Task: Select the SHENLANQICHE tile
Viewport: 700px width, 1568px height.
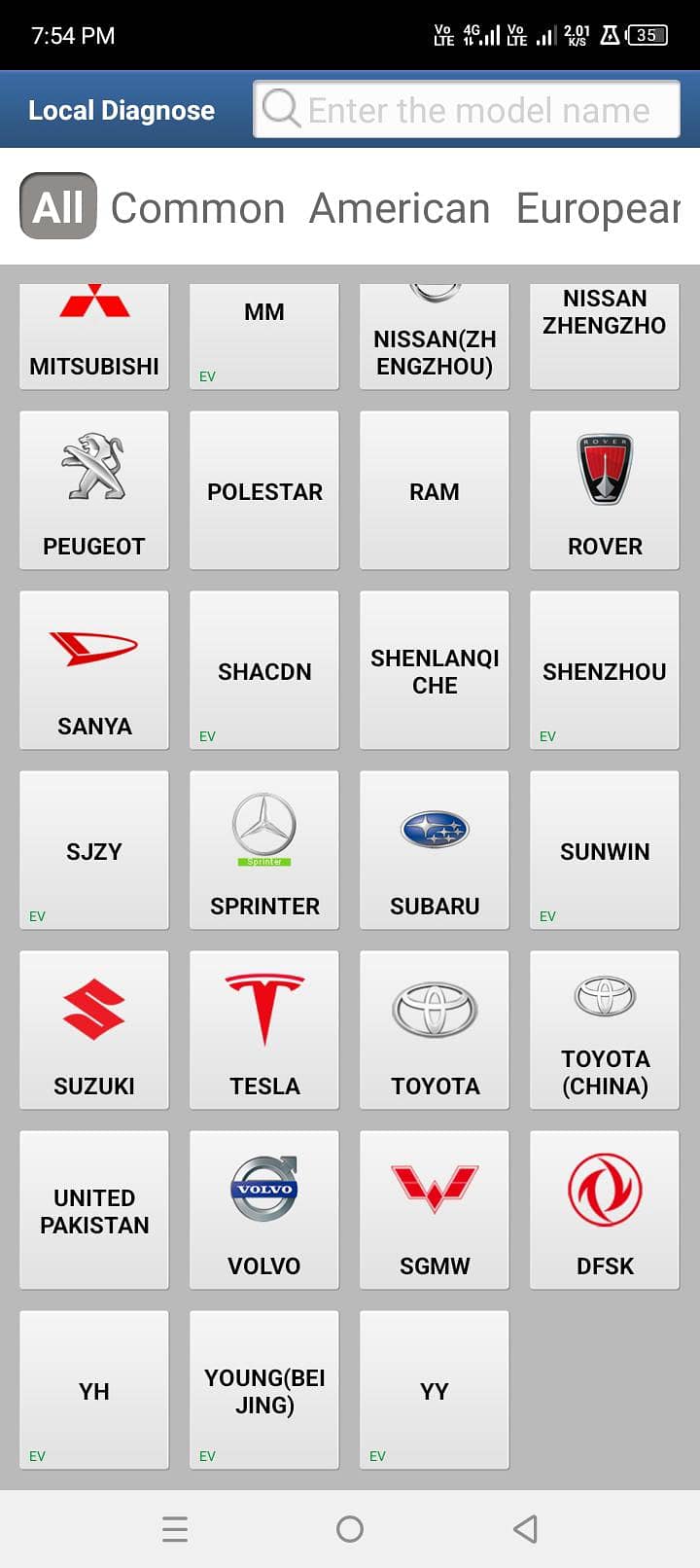Action: (x=435, y=670)
